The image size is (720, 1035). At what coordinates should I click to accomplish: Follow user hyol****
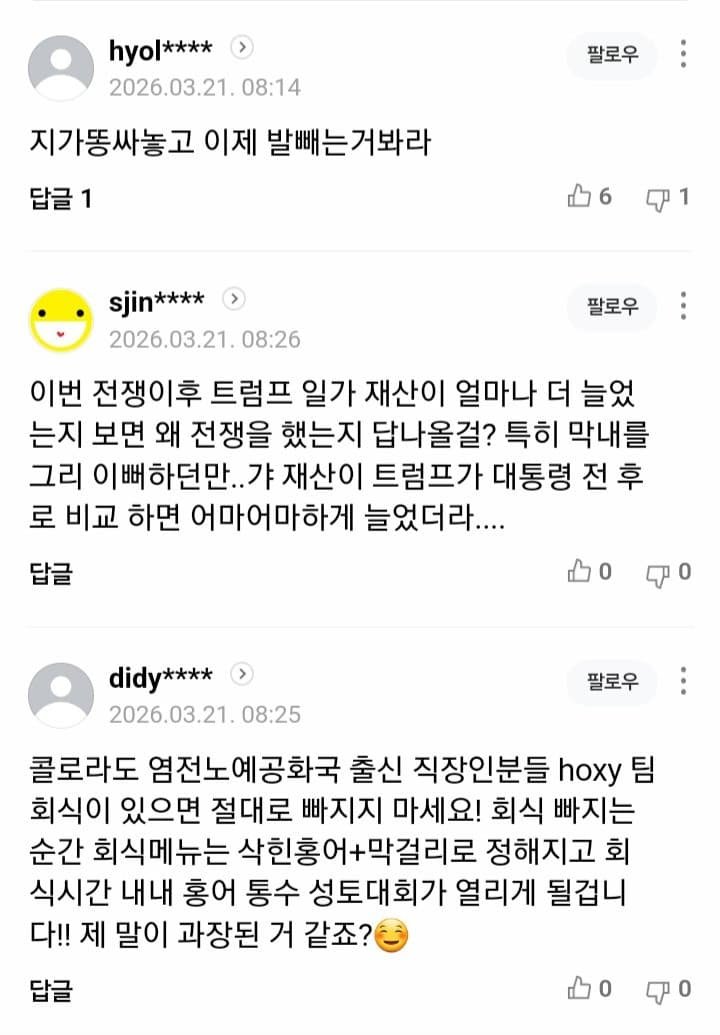[x=613, y=55]
